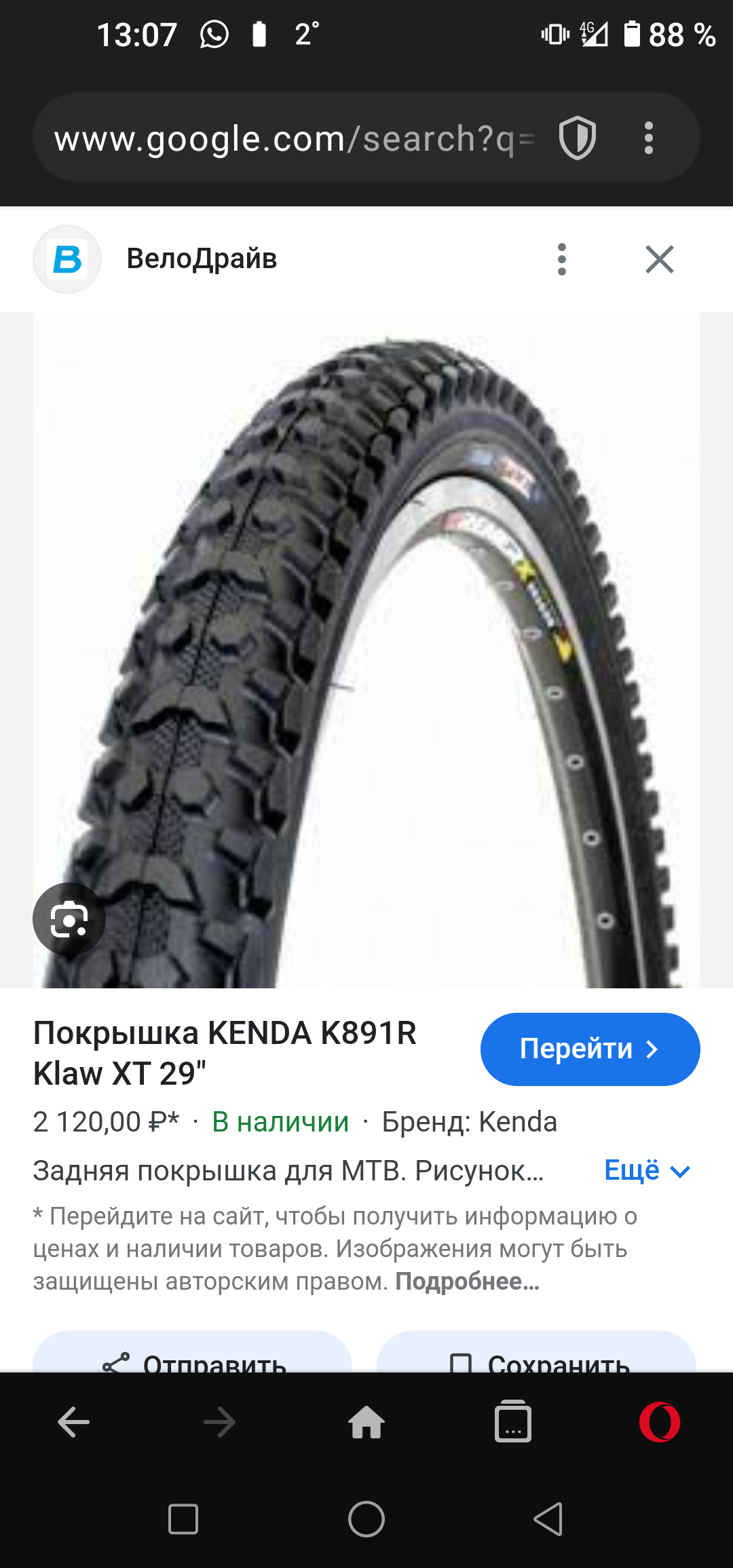This screenshot has width=733, height=1568.
Task: Tap the shield privacy icon in address bar
Action: (576, 137)
